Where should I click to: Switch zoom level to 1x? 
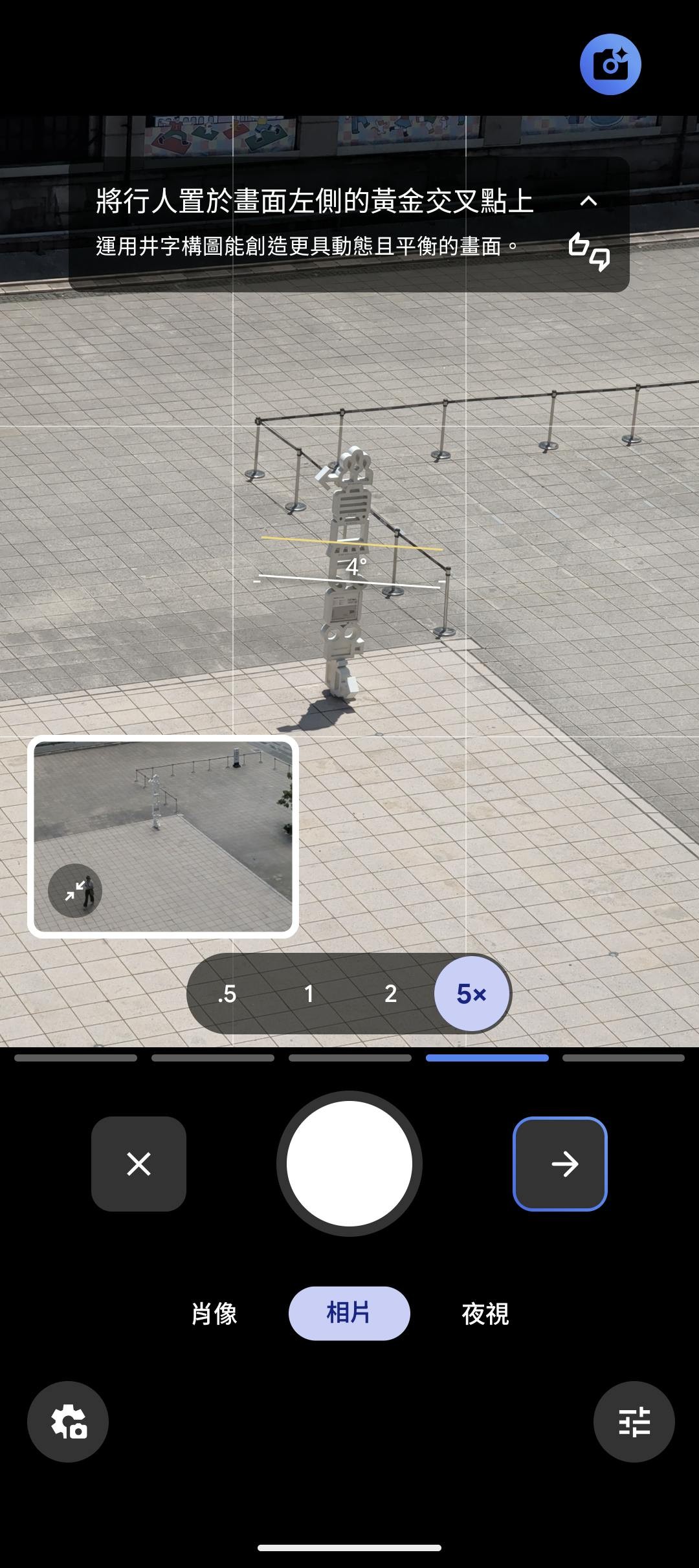point(309,994)
